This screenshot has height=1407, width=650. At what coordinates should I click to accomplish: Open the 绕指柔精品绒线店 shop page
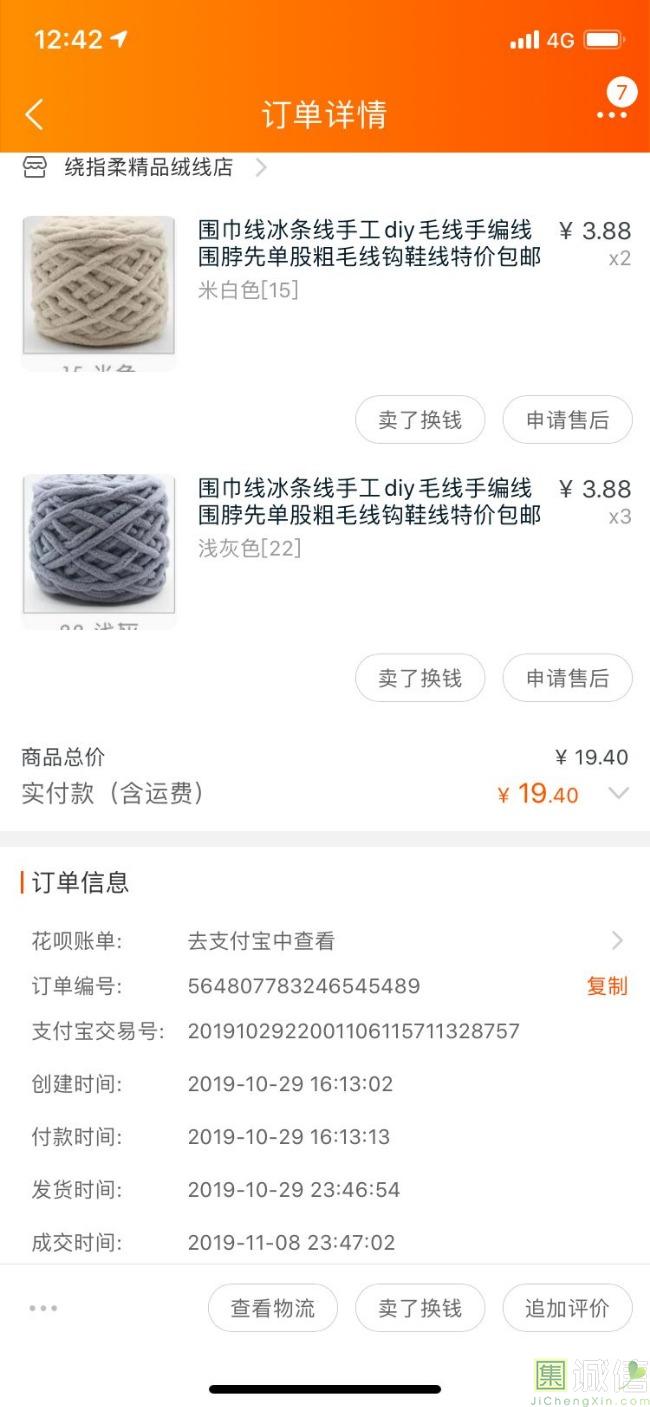[x=148, y=167]
